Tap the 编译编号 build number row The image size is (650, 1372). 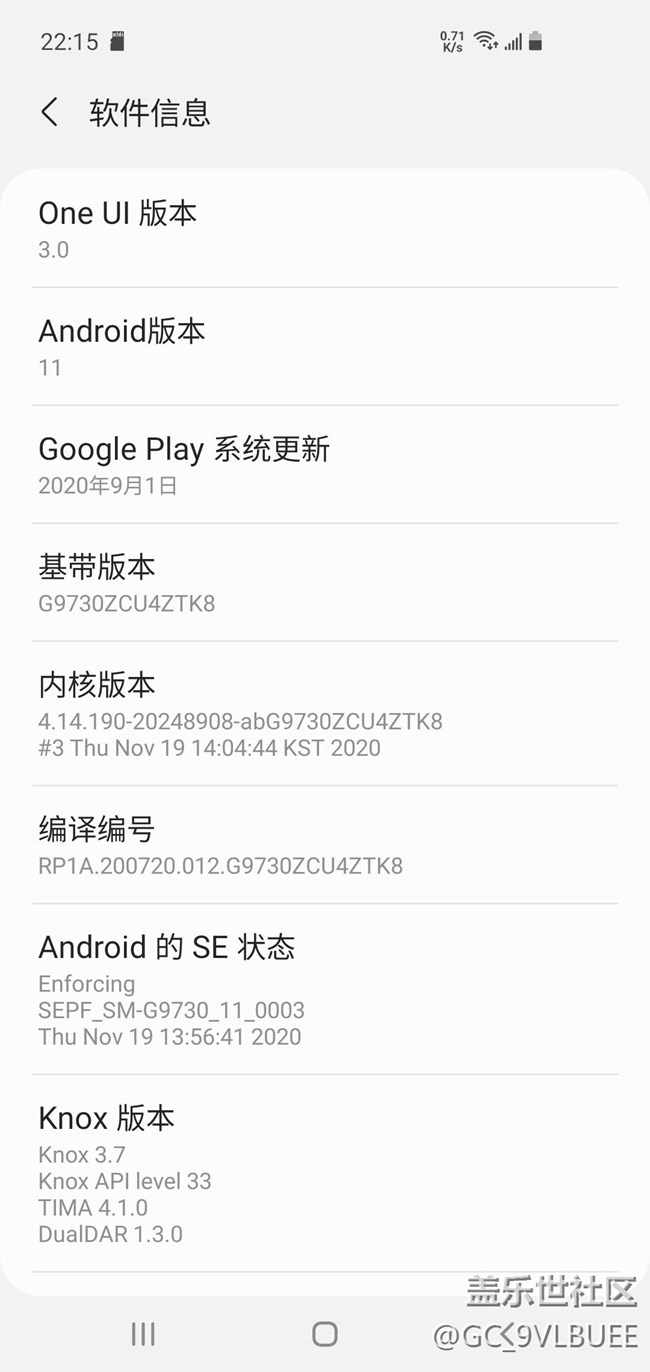[x=324, y=845]
